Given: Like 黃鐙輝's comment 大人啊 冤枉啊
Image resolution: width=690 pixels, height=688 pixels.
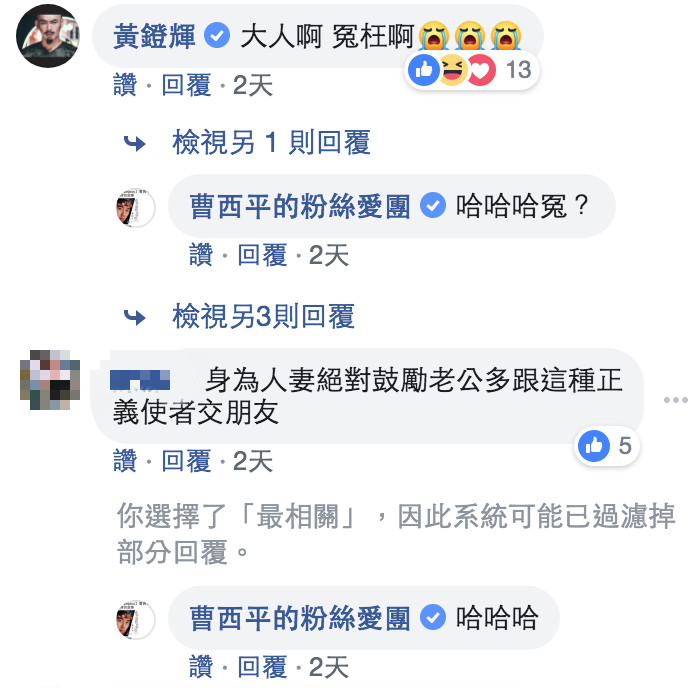Looking at the screenshot, I should pyautogui.click(x=125, y=86).
